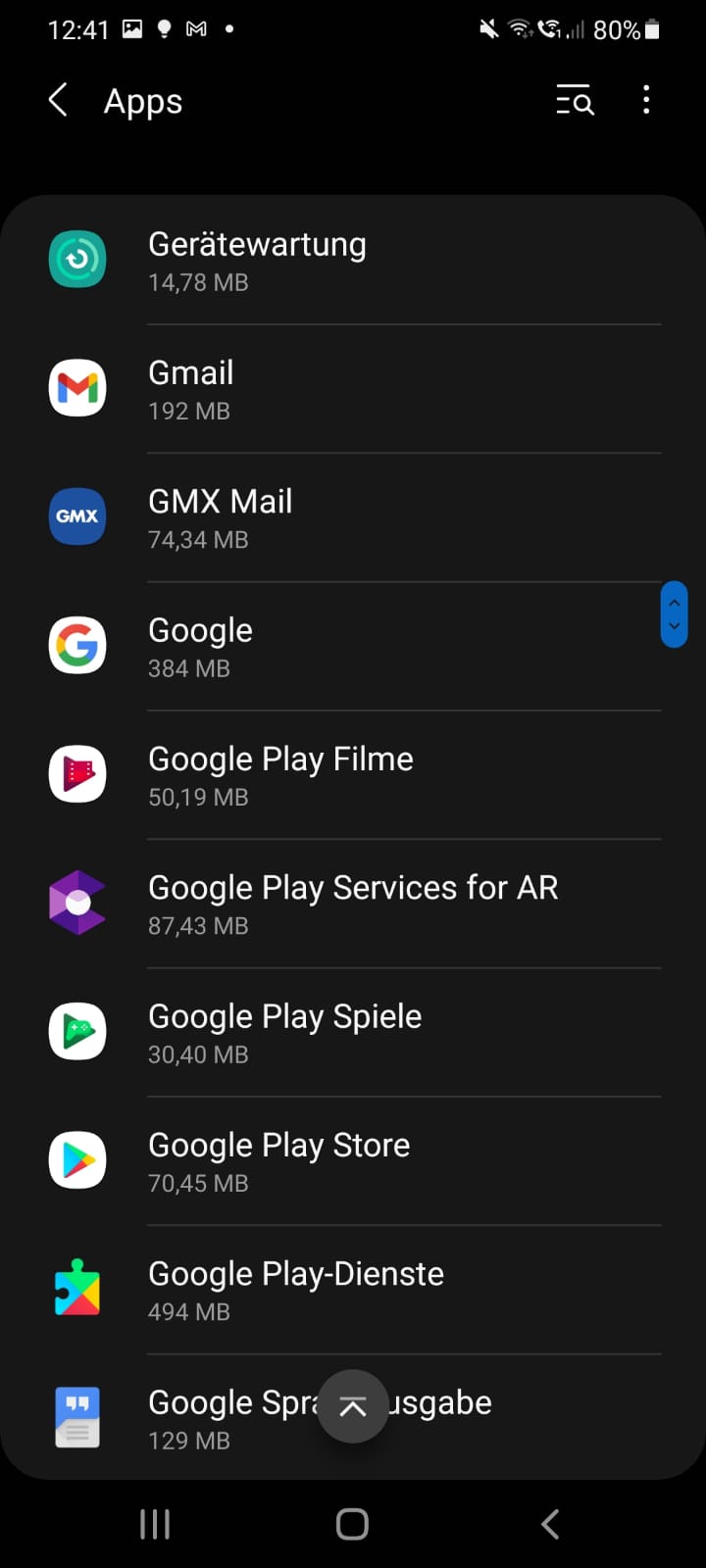Open the Google app entry

[353, 647]
